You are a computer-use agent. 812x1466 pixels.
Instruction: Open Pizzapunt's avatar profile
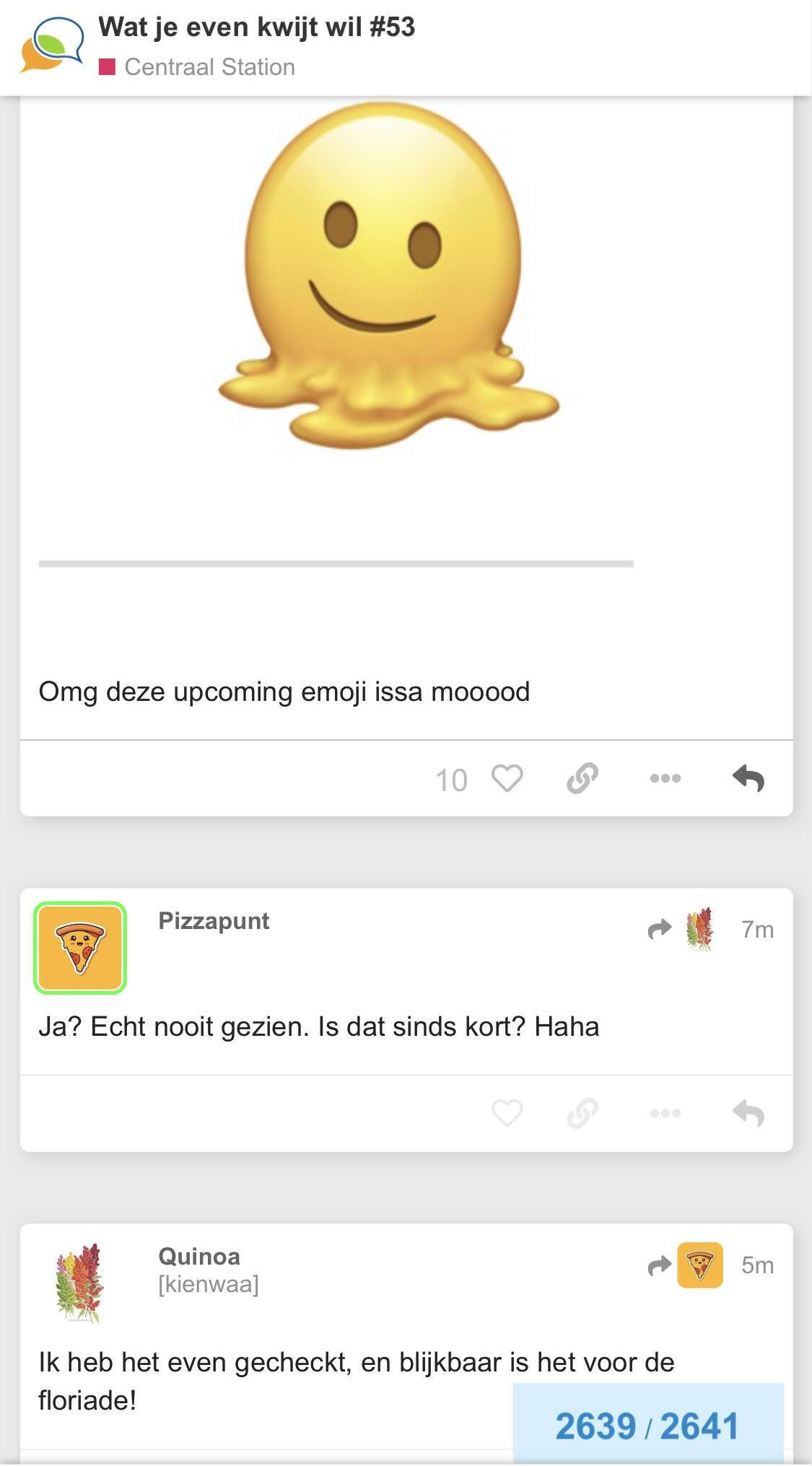(x=80, y=948)
